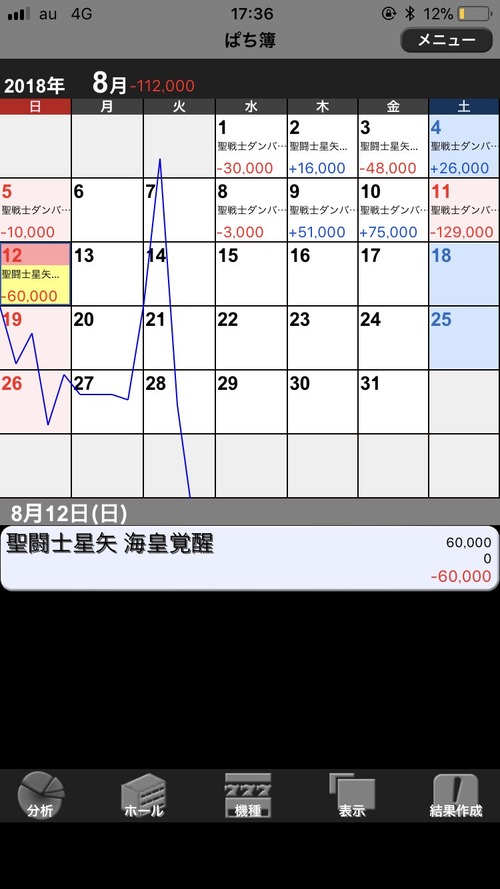The image size is (500, 889).
Task: Open the 表示 display tab
Action: click(x=352, y=795)
